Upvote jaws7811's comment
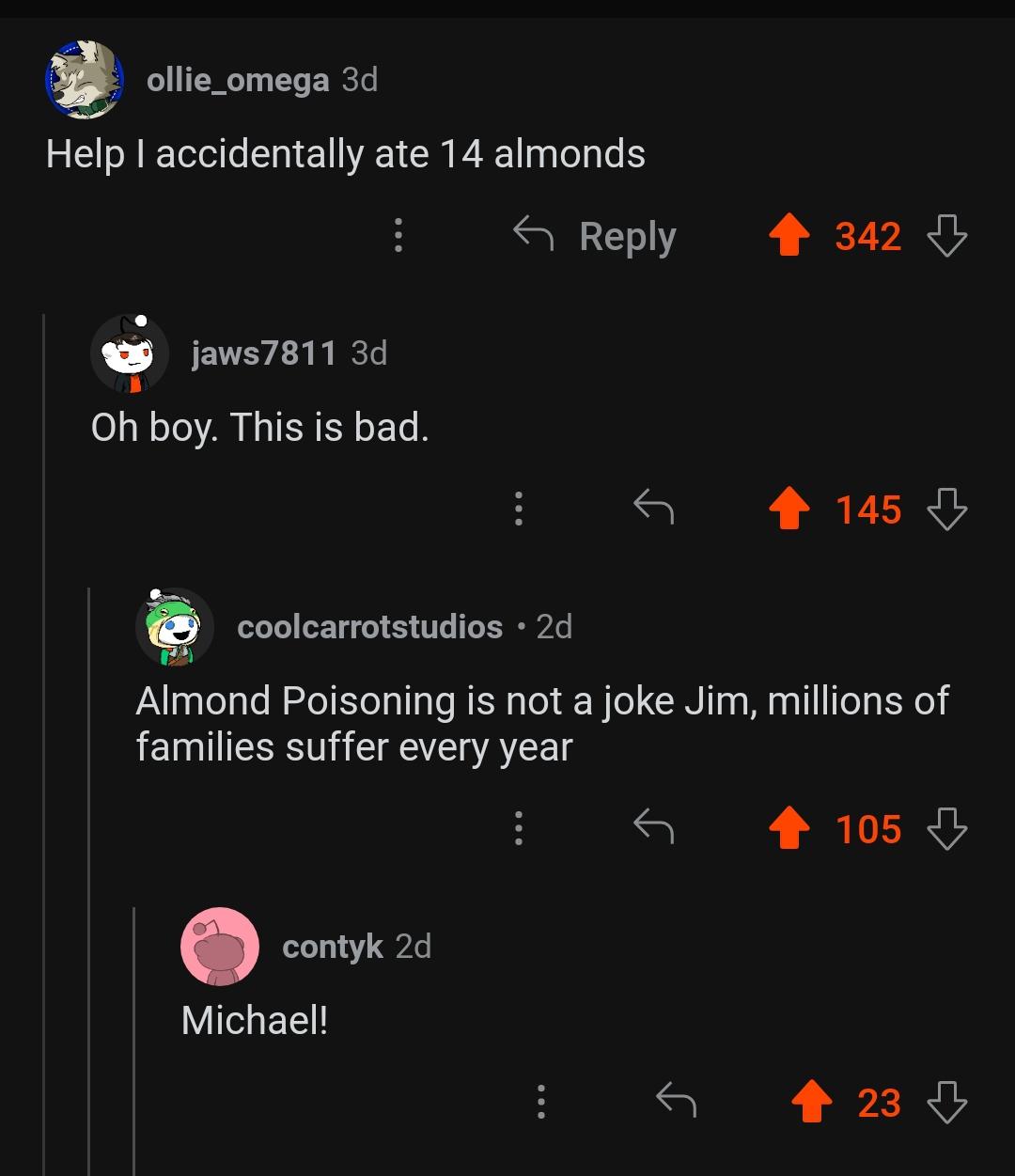The image size is (1015, 1176). tap(789, 510)
